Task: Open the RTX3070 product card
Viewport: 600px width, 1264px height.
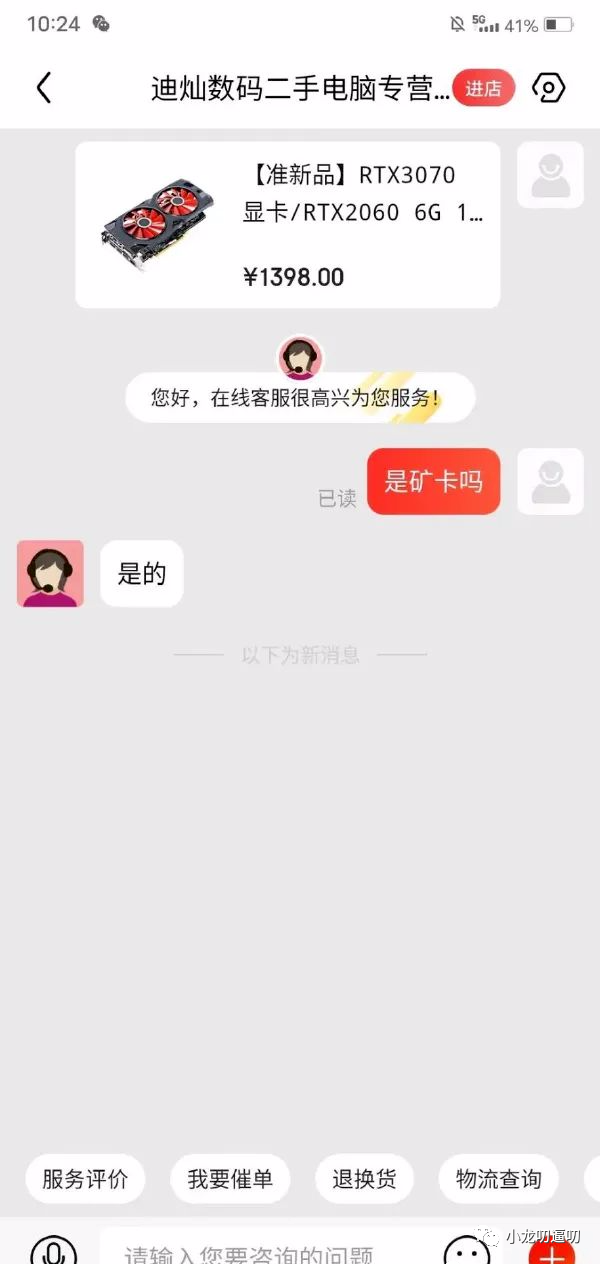Action: (288, 225)
